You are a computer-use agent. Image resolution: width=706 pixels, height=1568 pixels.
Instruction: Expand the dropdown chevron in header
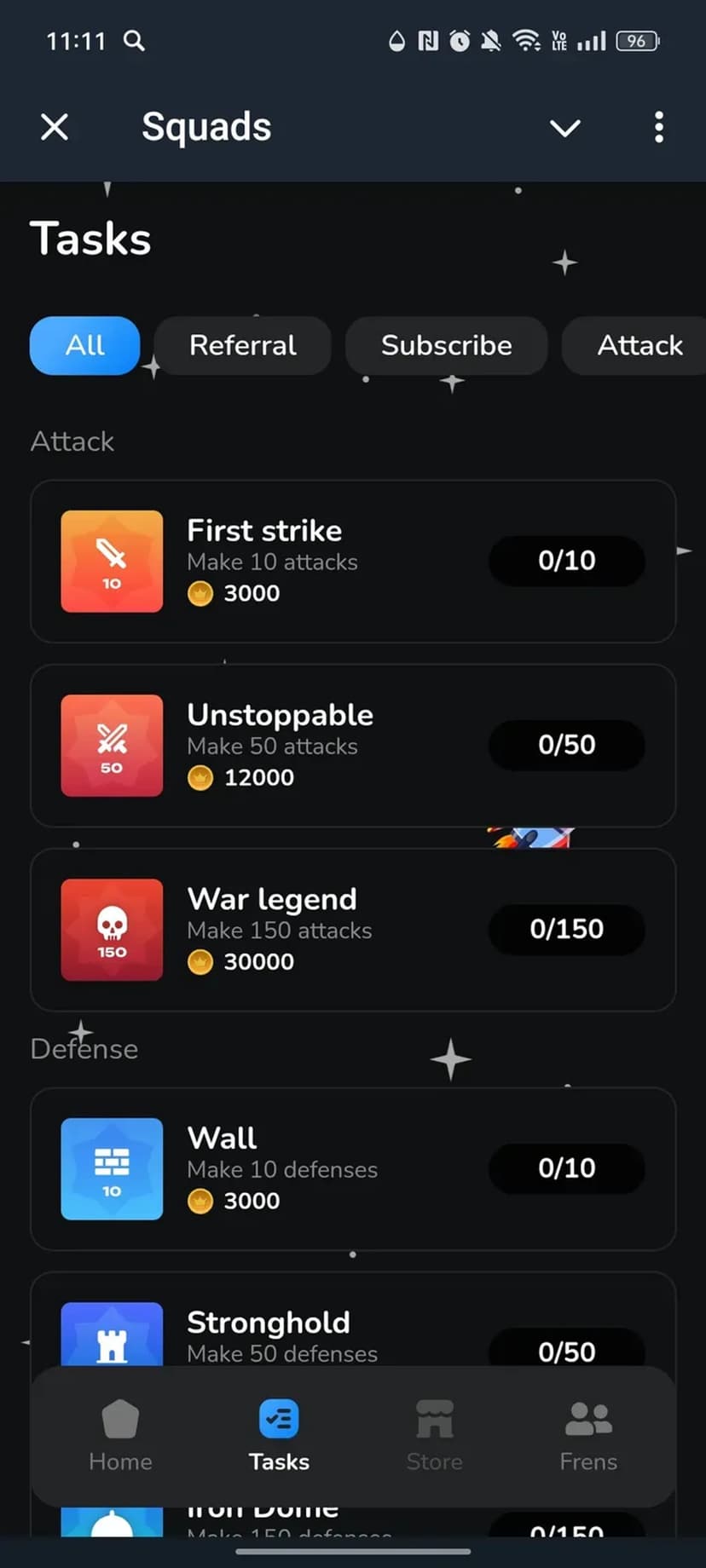[564, 128]
